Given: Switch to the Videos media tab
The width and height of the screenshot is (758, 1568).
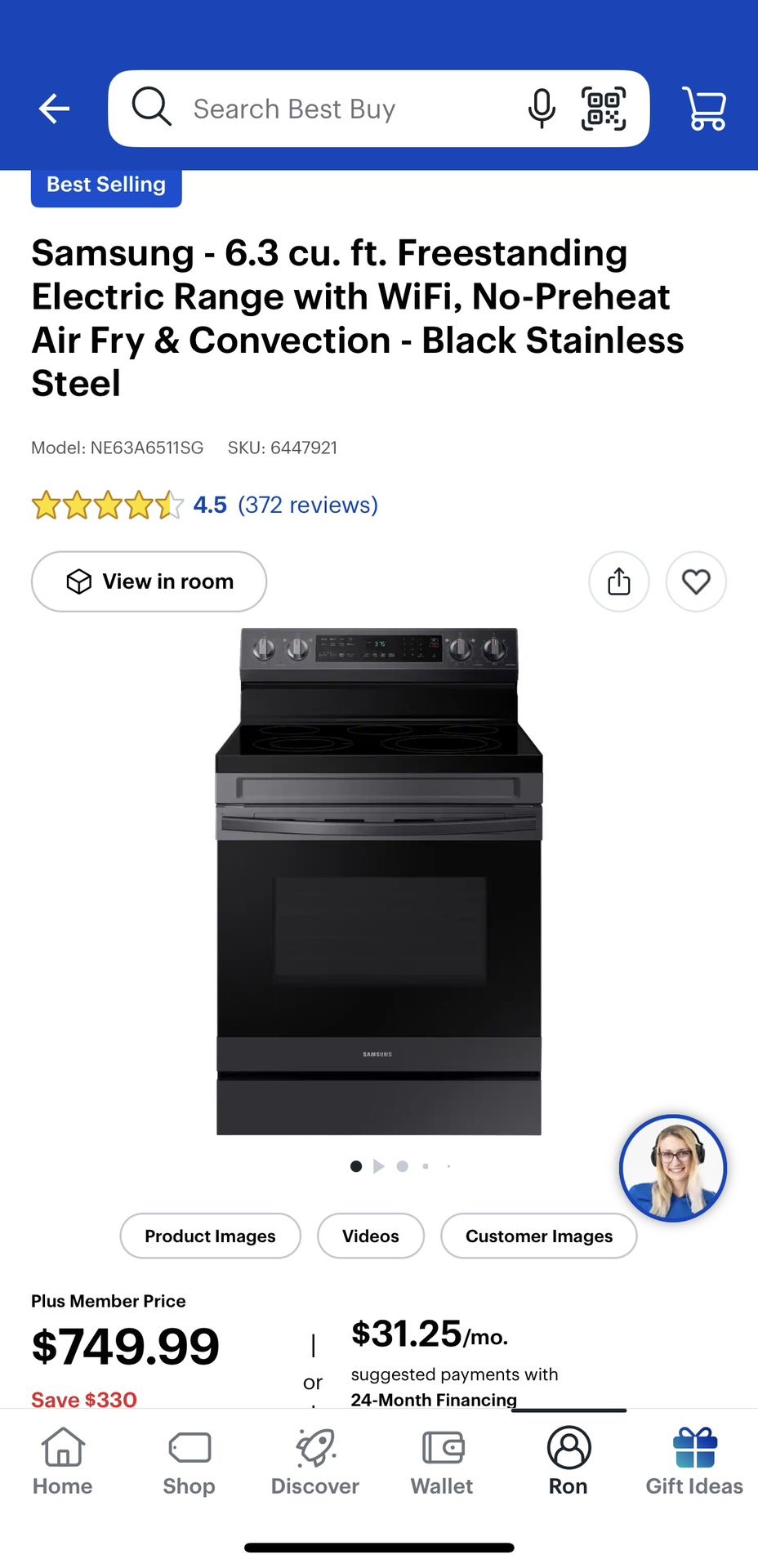Looking at the screenshot, I should 370,1236.
